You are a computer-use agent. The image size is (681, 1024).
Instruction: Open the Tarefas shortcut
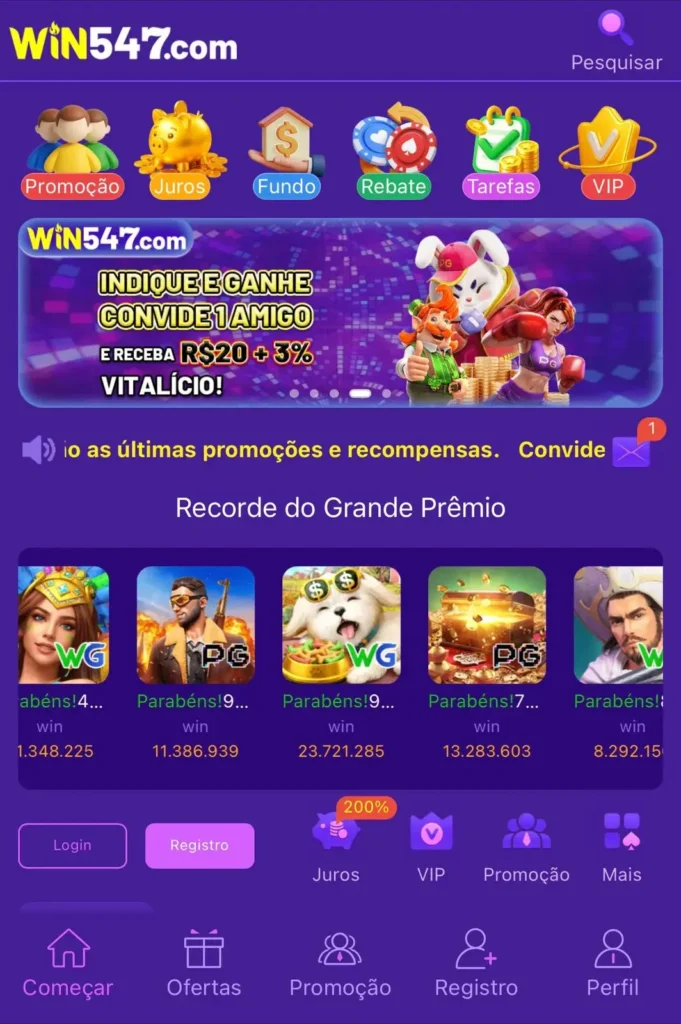click(501, 152)
